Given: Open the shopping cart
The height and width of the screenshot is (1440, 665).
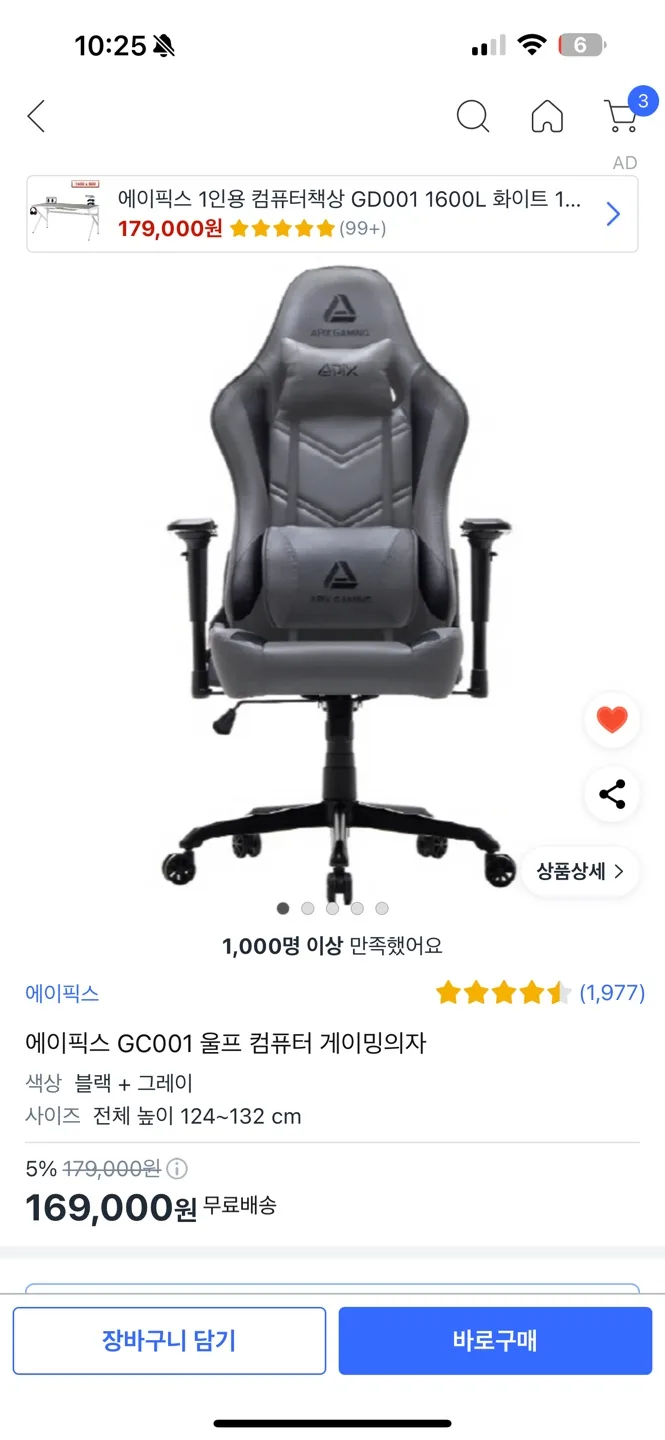Looking at the screenshot, I should point(622,117).
